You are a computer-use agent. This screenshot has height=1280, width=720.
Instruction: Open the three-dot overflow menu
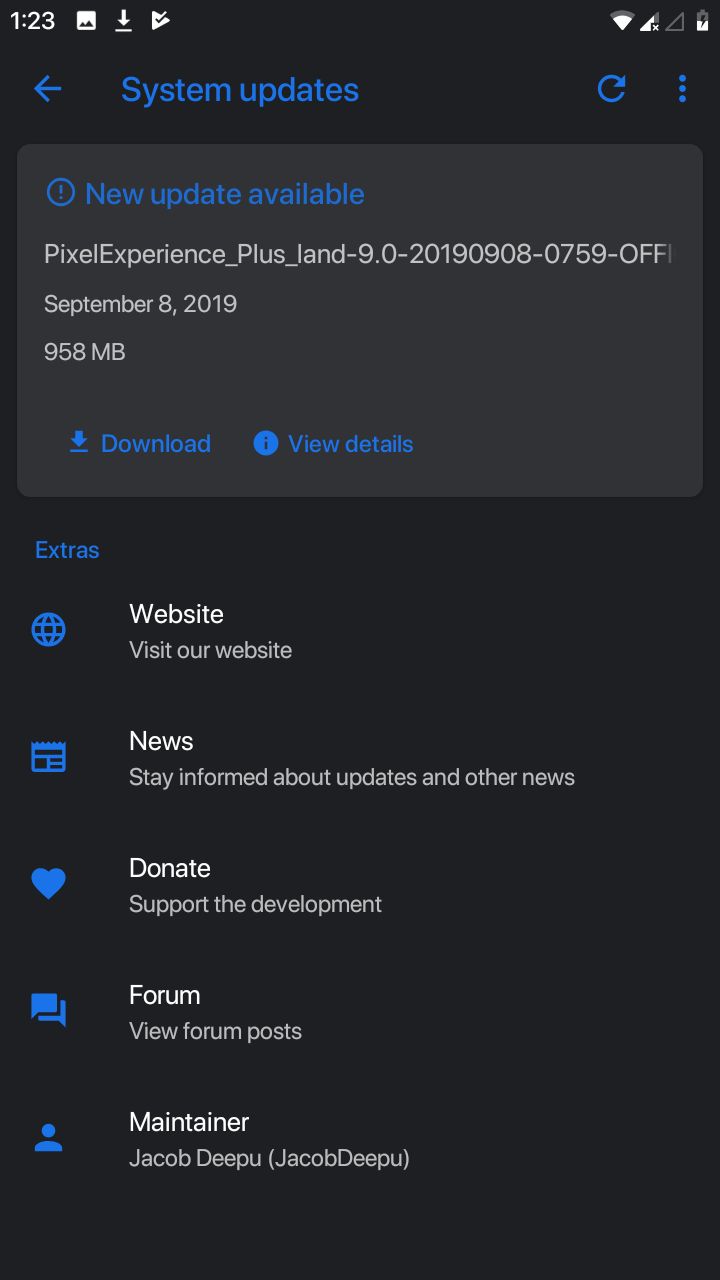[682, 89]
